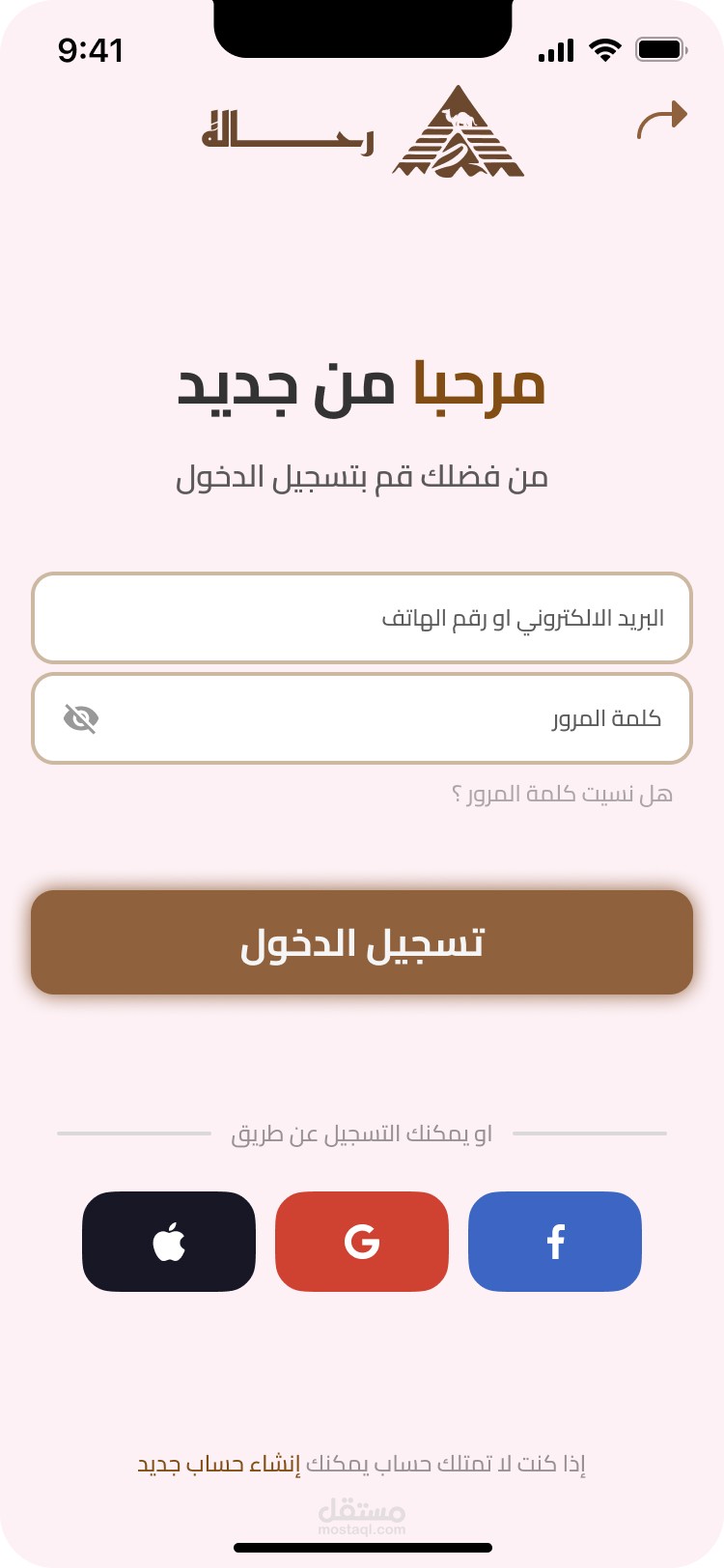Focus the password field (كلمة المرور)

362,718
